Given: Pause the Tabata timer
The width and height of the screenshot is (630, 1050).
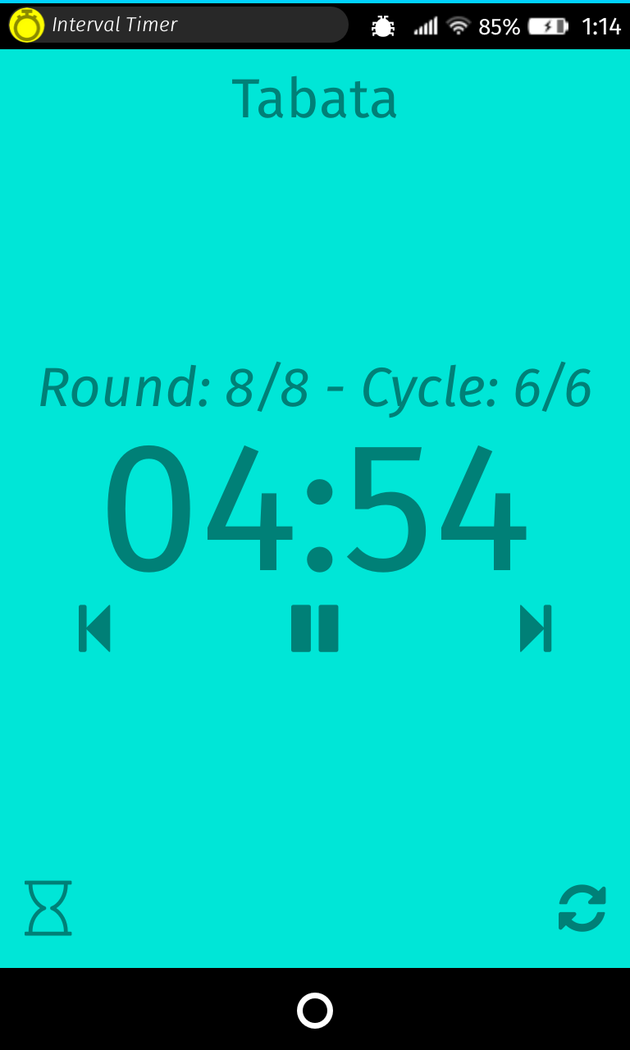Looking at the screenshot, I should 315,629.
